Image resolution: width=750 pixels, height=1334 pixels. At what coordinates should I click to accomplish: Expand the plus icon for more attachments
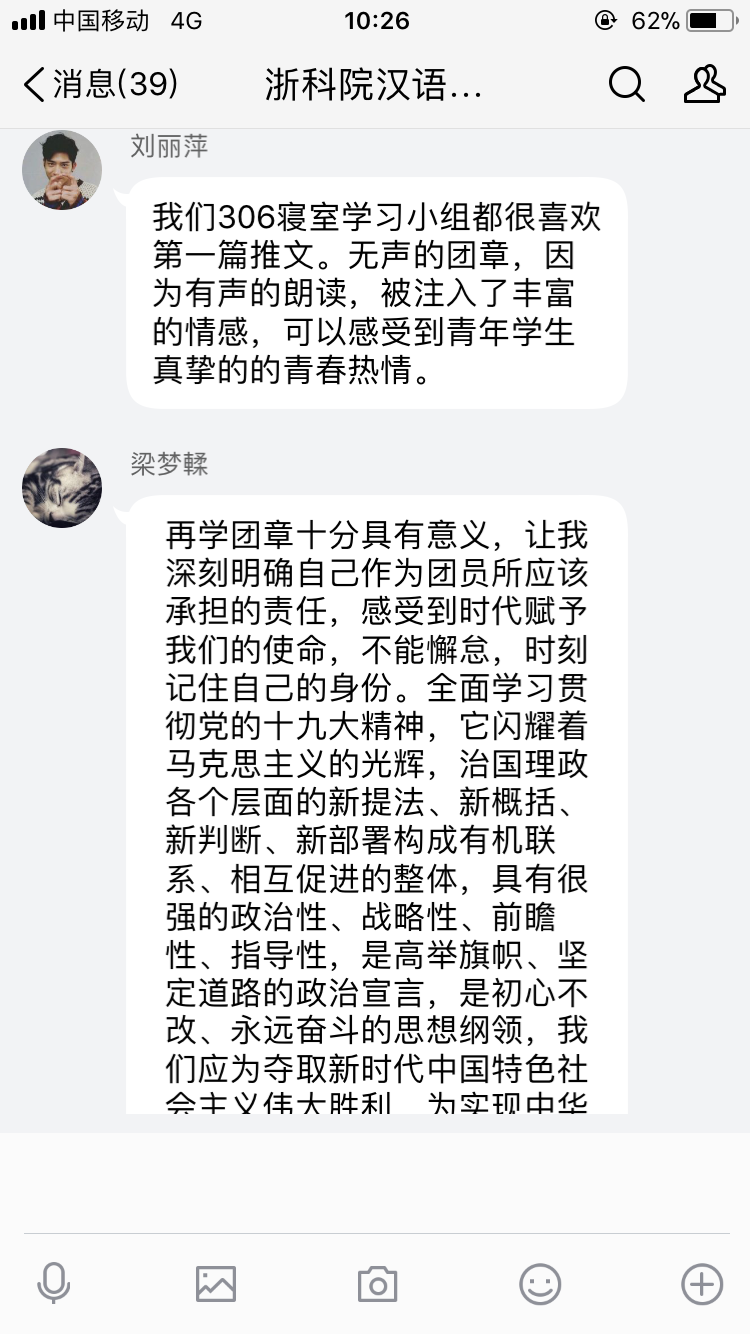point(704,1283)
